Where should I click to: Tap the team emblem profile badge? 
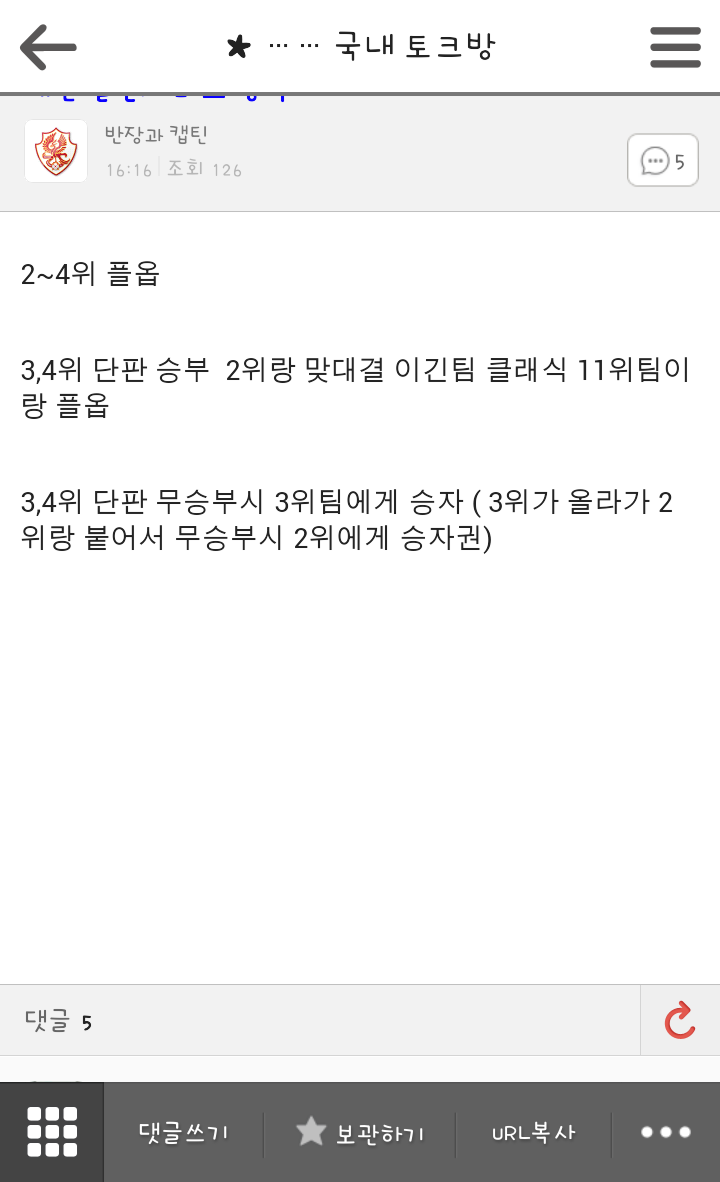[55, 151]
